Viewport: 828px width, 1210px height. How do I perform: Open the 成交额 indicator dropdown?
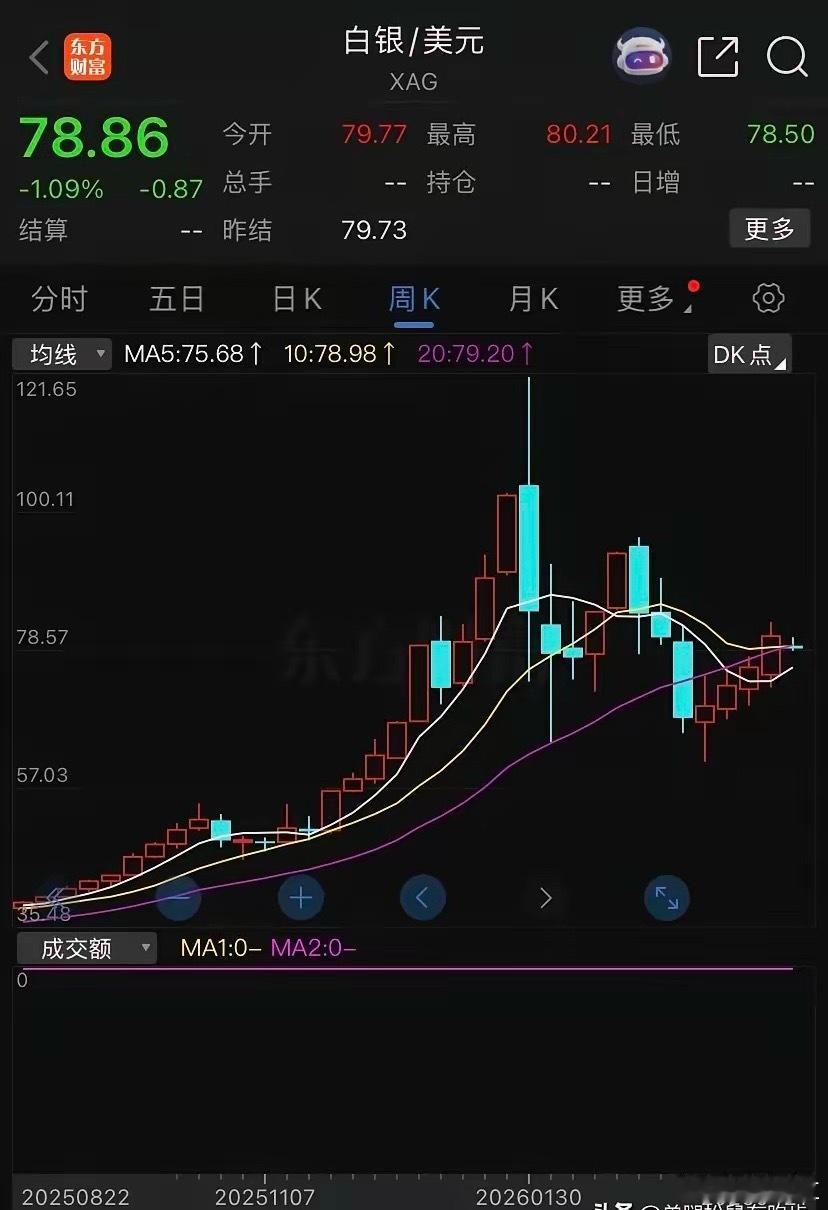click(x=85, y=948)
